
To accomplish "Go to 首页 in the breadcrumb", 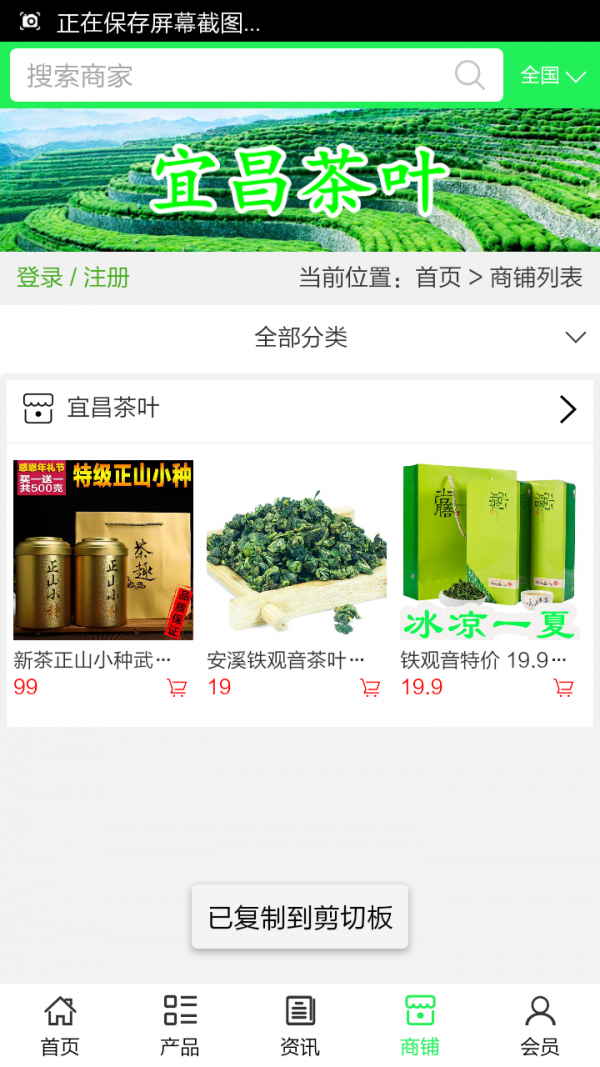I will click(x=438, y=278).
